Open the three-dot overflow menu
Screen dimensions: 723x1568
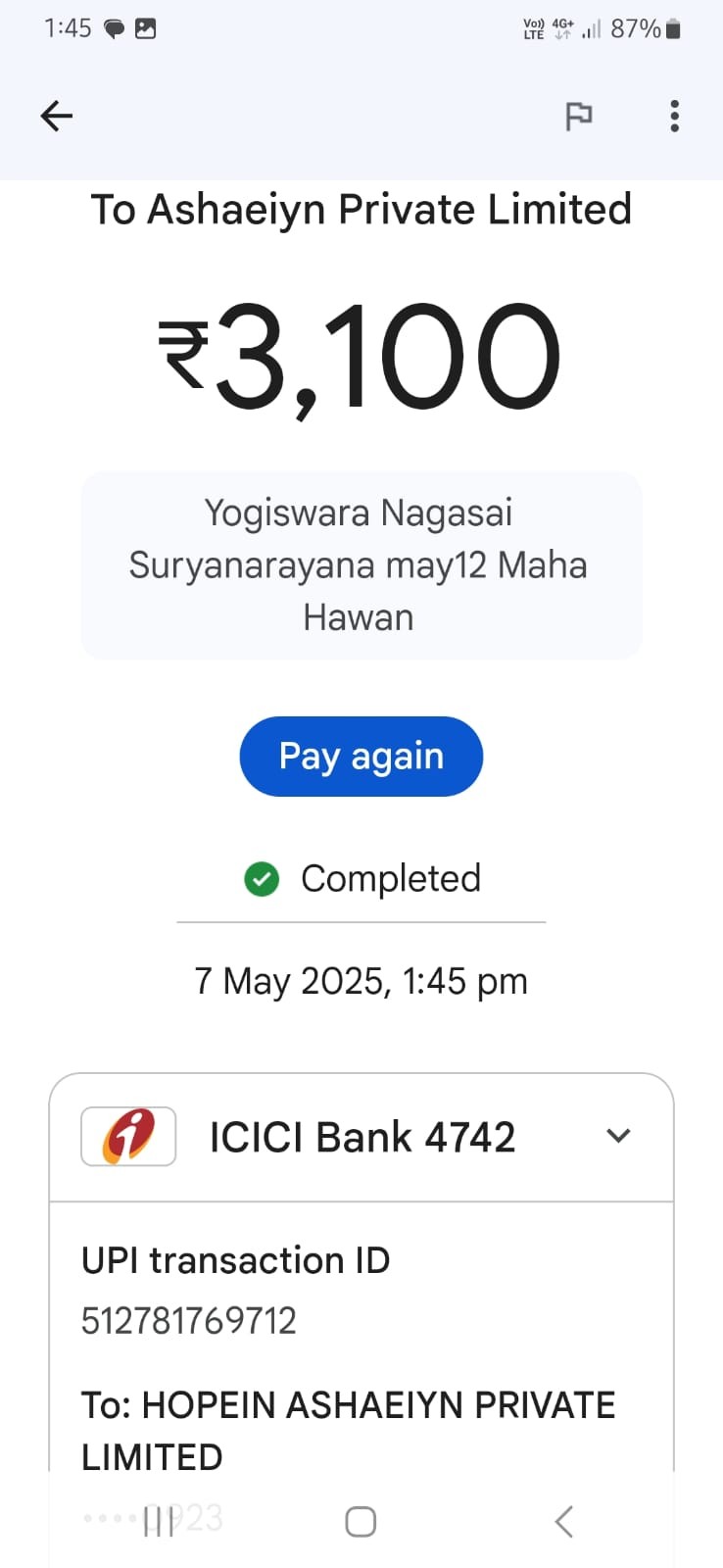(674, 116)
